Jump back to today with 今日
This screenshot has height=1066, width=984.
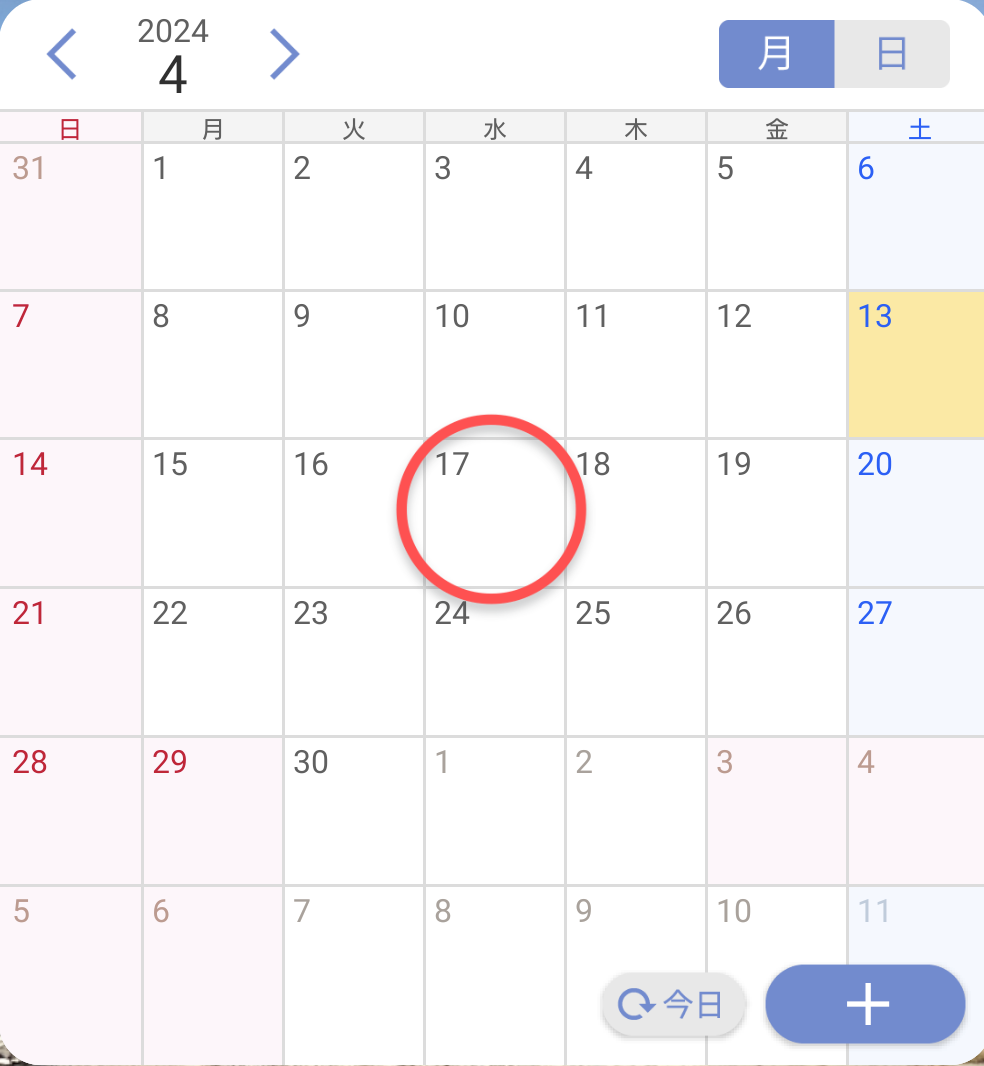point(673,1004)
